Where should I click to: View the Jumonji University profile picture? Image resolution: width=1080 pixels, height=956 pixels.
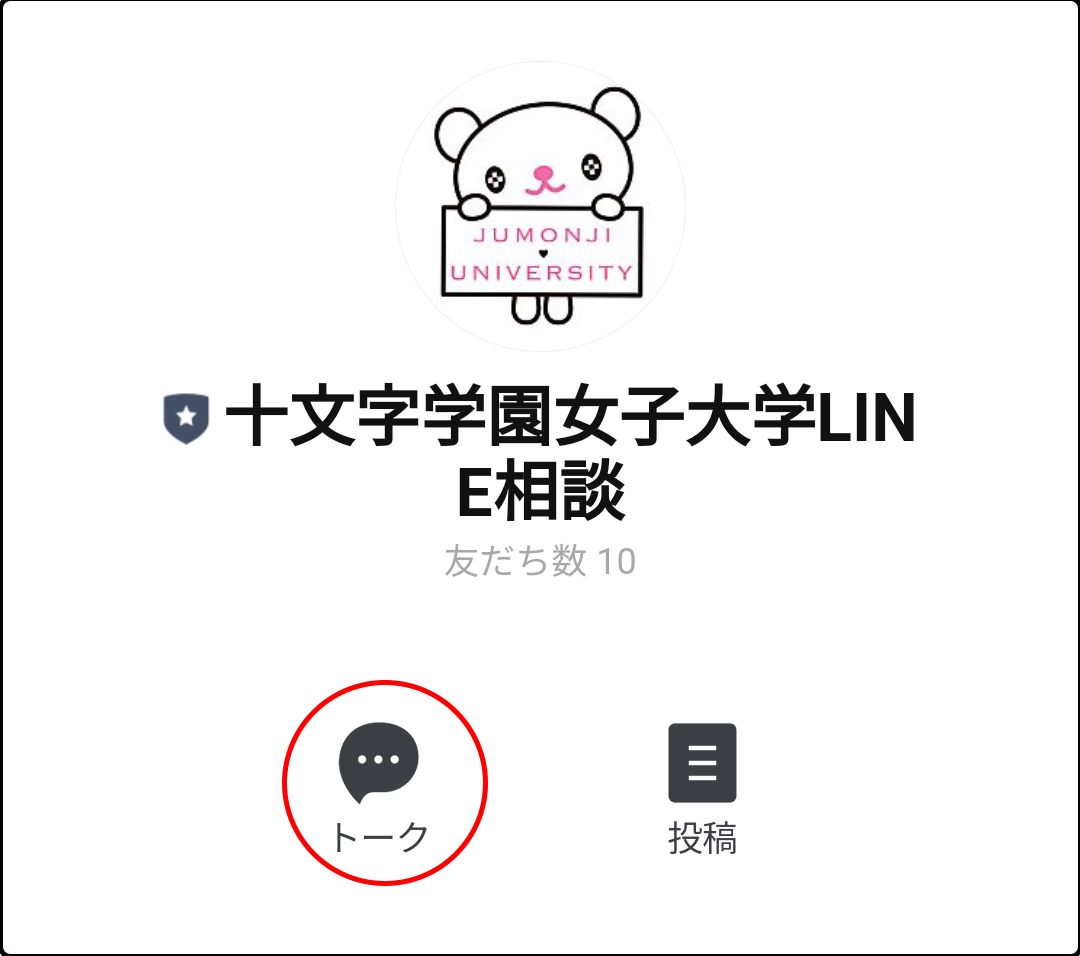point(540,205)
